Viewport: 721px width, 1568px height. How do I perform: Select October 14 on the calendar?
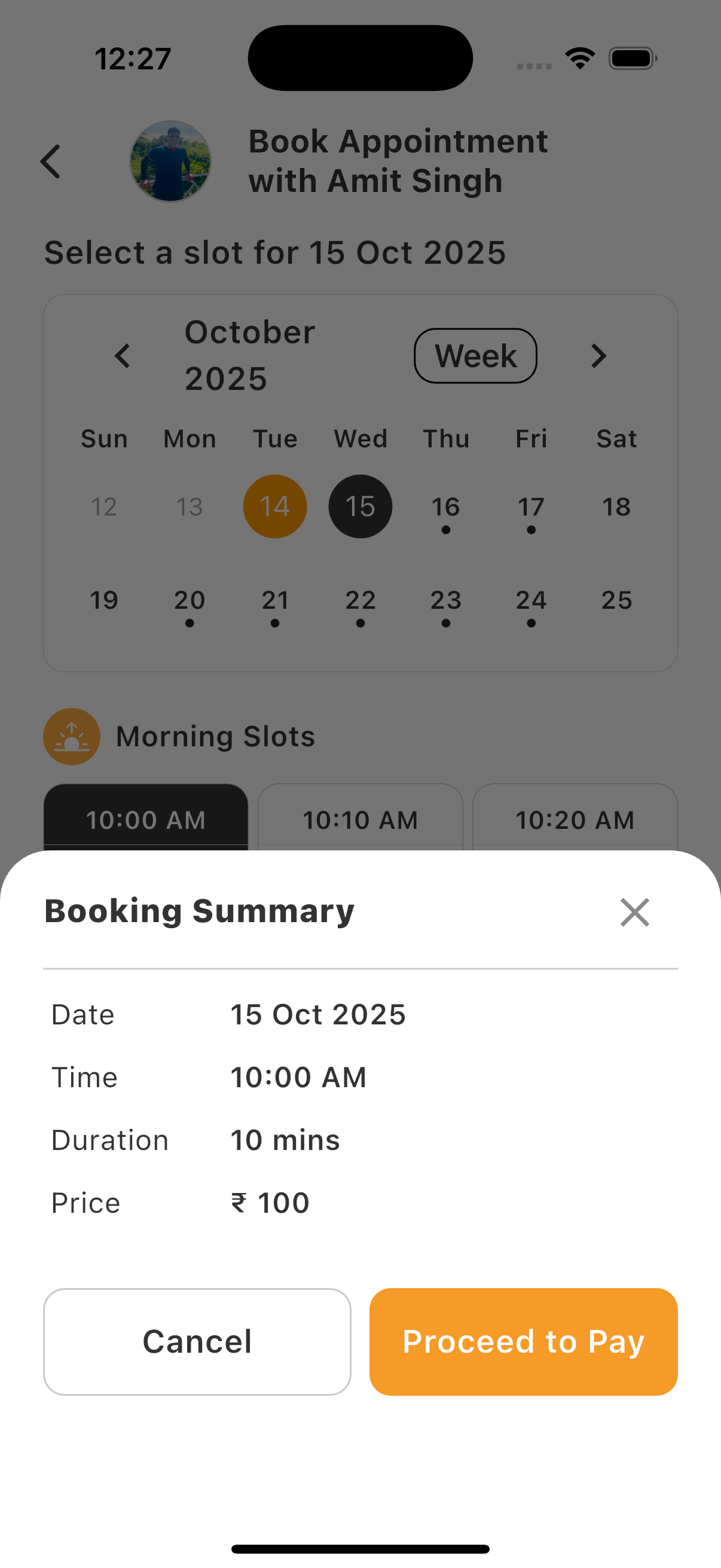pos(274,506)
